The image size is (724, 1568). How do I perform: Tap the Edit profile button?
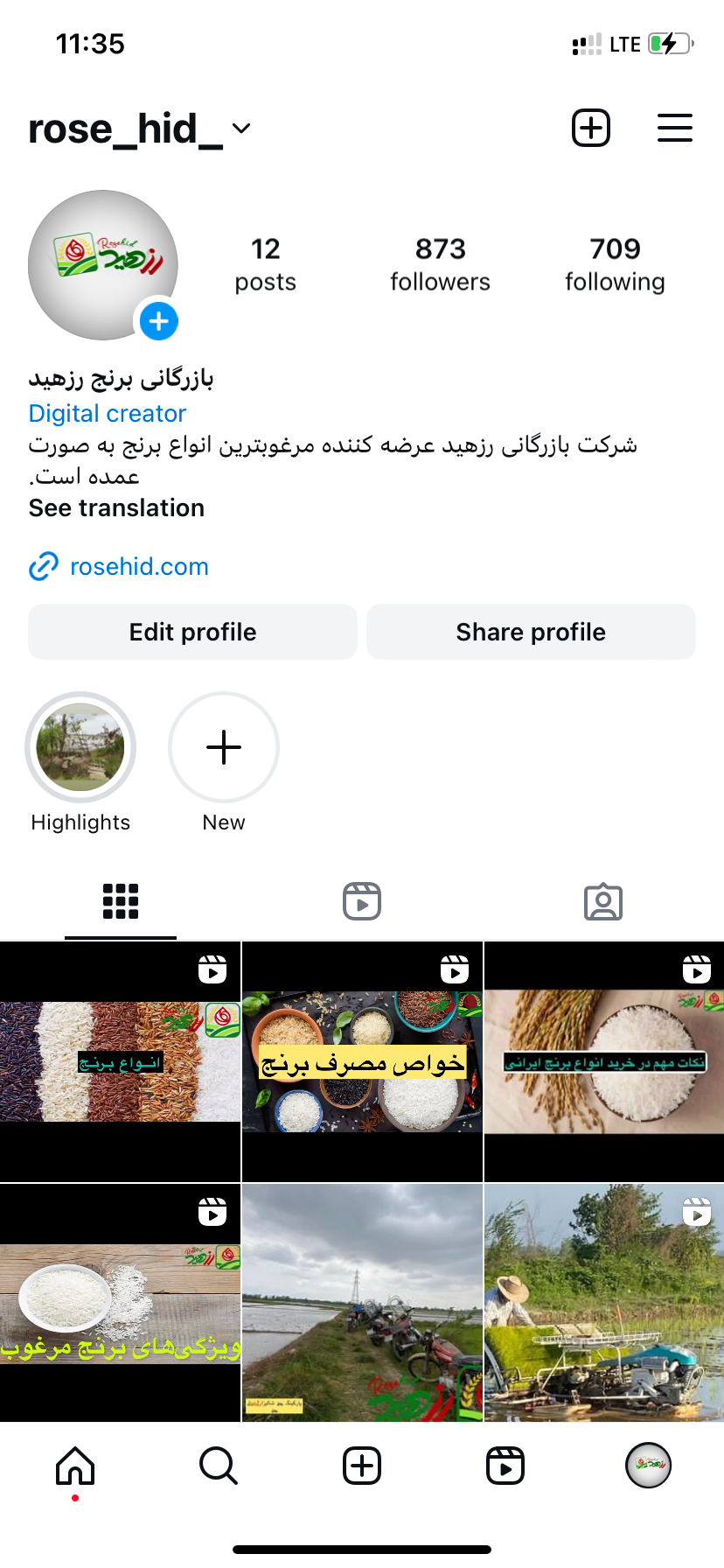coord(192,632)
